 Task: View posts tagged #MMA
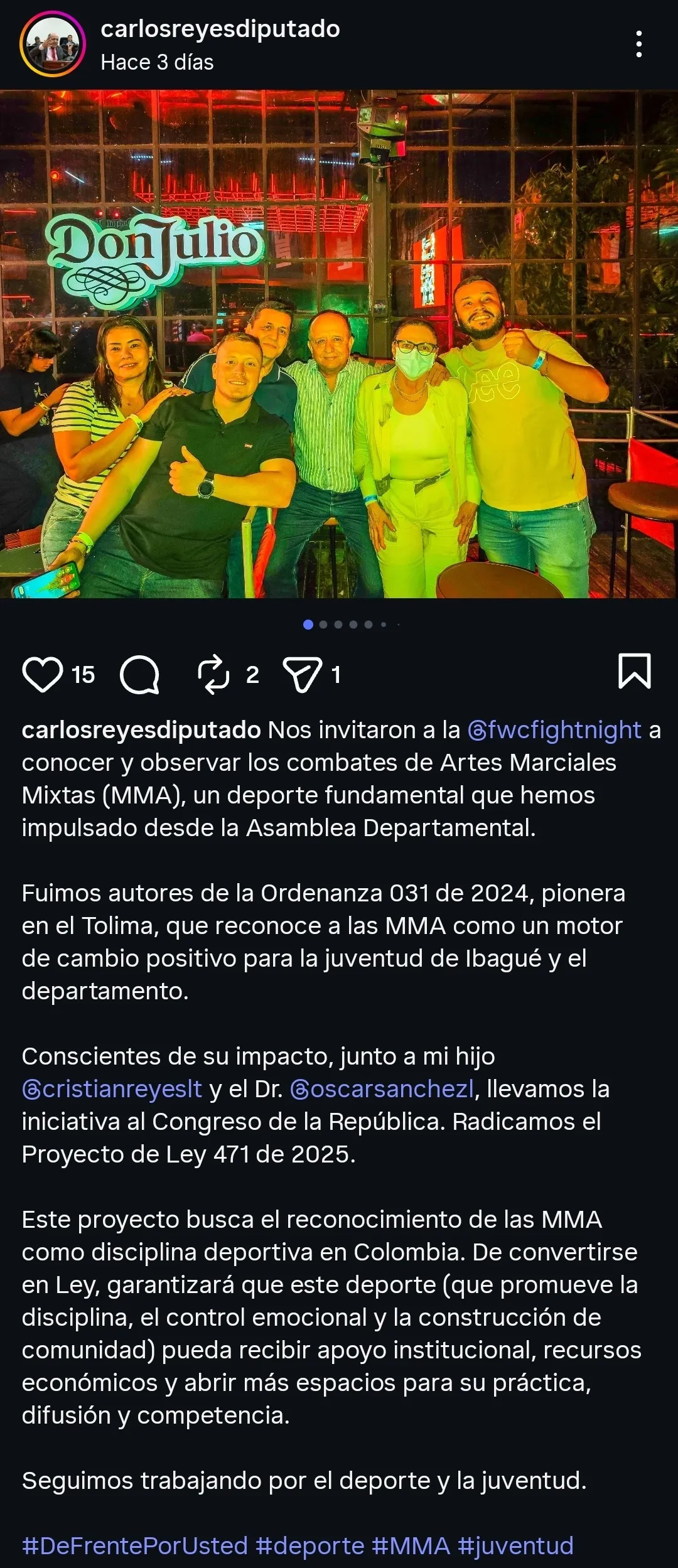[x=411, y=1546]
